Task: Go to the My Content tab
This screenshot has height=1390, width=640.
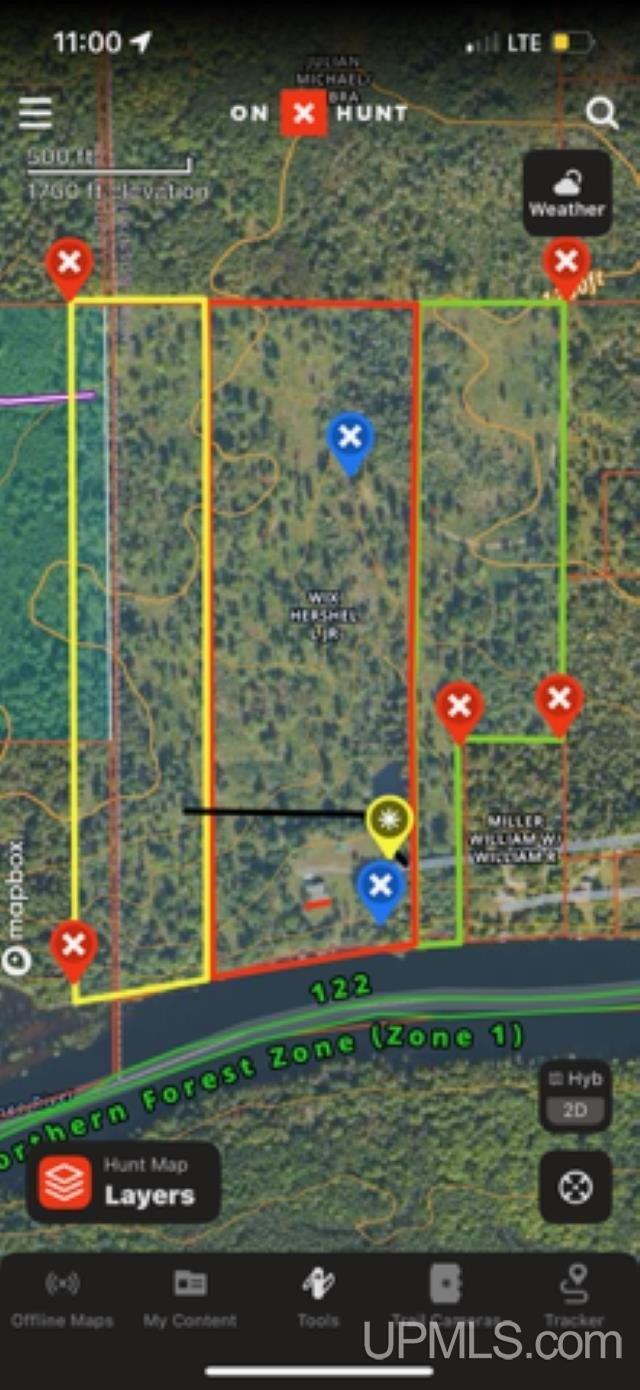Action: (190, 1298)
